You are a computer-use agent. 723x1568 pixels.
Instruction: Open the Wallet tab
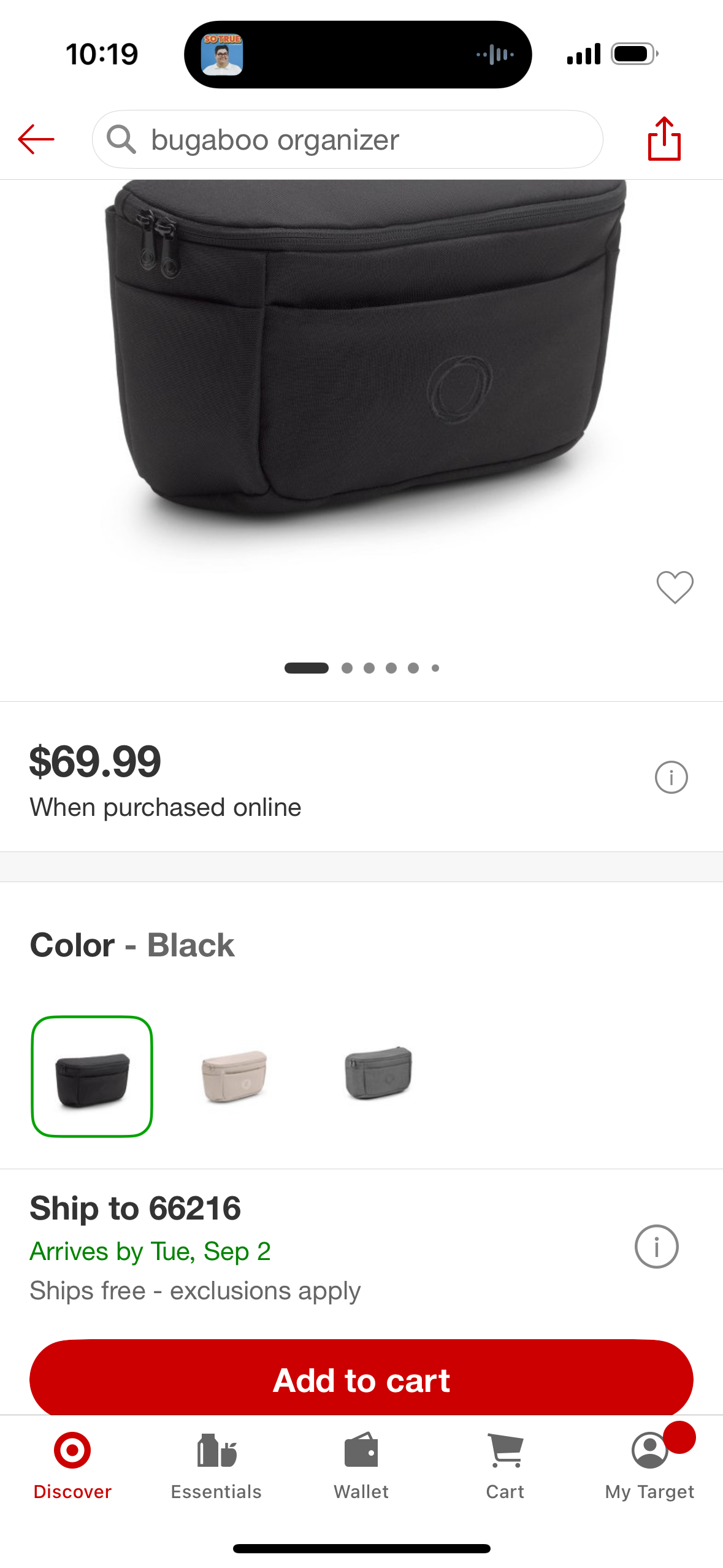click(361, 1465)
